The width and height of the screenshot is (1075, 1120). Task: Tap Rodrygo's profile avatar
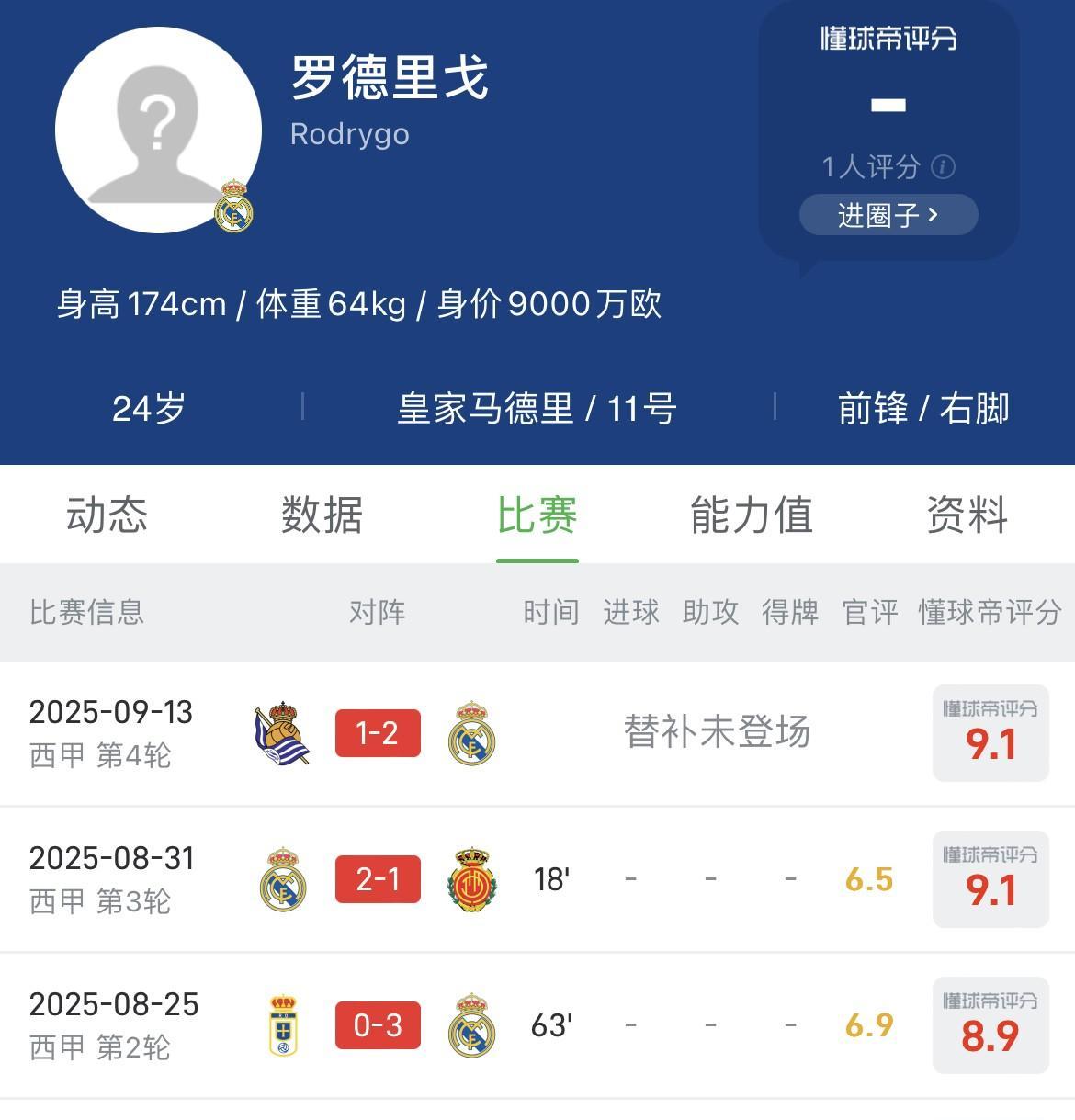[158, 130]
